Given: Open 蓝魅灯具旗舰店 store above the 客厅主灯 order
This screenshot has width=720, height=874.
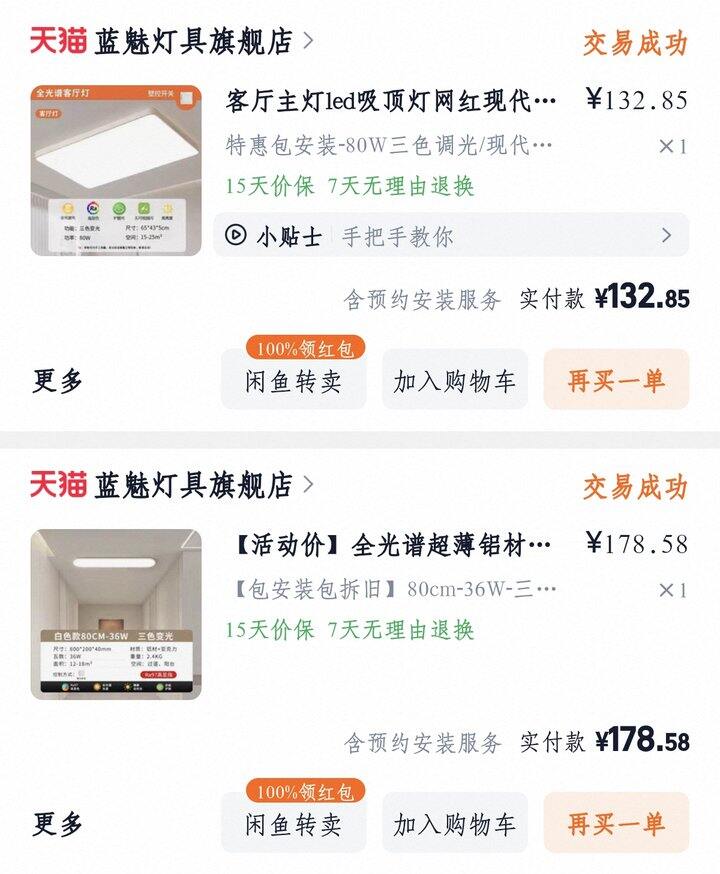Looking at the screenshot, I should tap(194, 42).
